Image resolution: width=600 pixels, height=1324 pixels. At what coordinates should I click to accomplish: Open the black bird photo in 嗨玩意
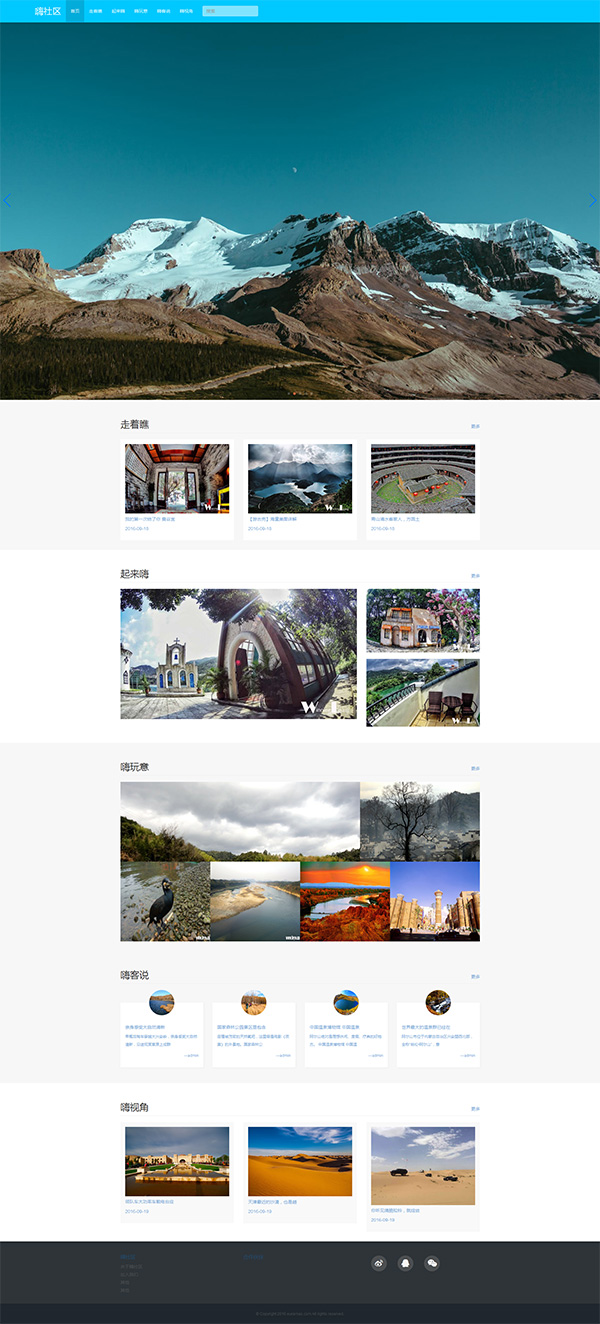point(165,901)
